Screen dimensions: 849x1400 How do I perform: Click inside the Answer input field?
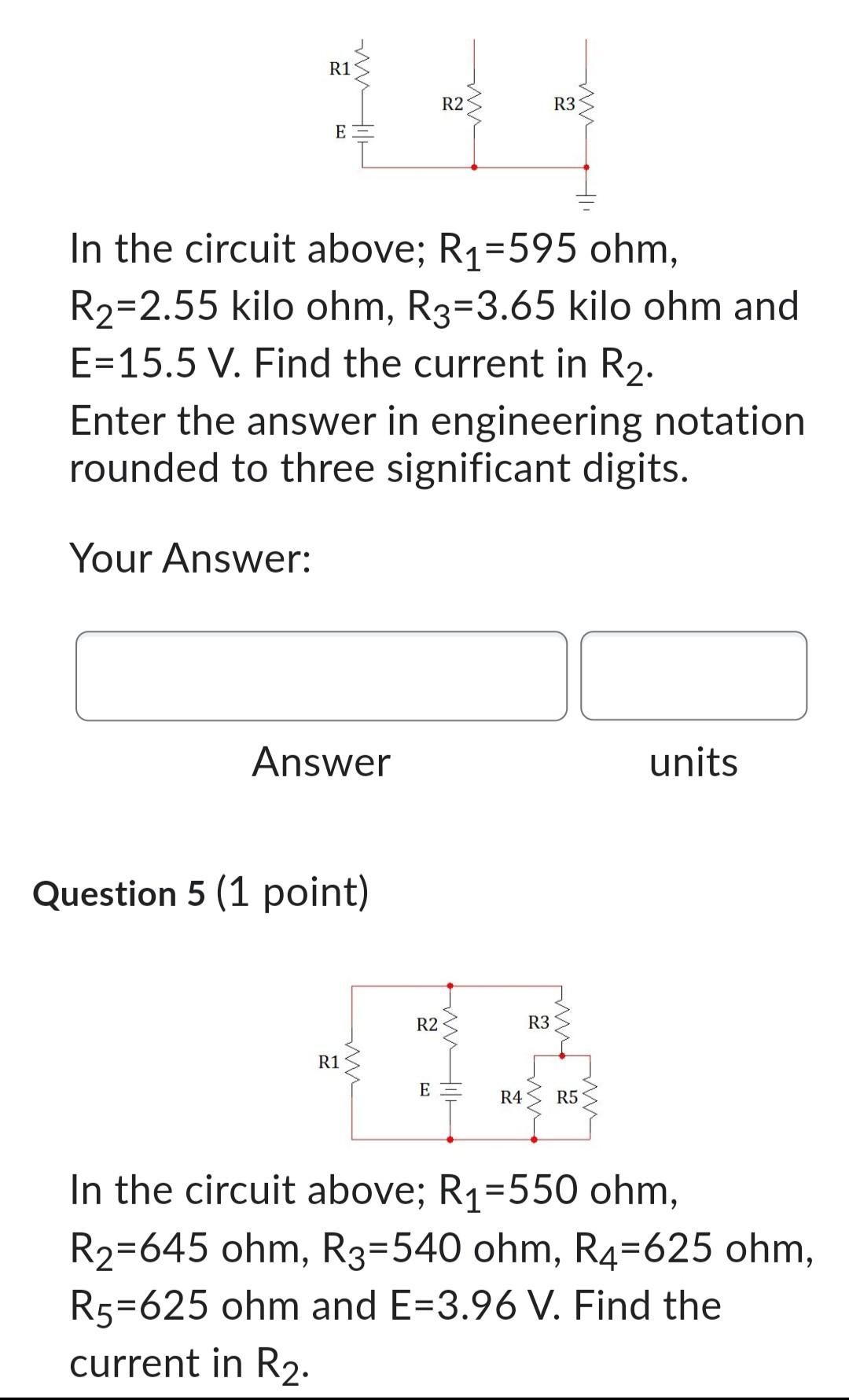[322, 675]
